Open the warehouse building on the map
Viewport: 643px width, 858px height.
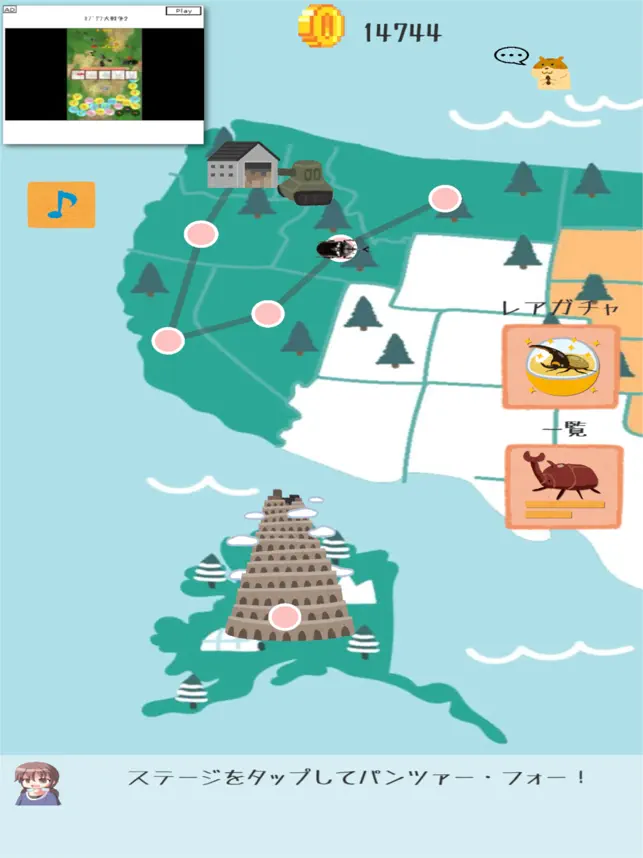point(243,166)
